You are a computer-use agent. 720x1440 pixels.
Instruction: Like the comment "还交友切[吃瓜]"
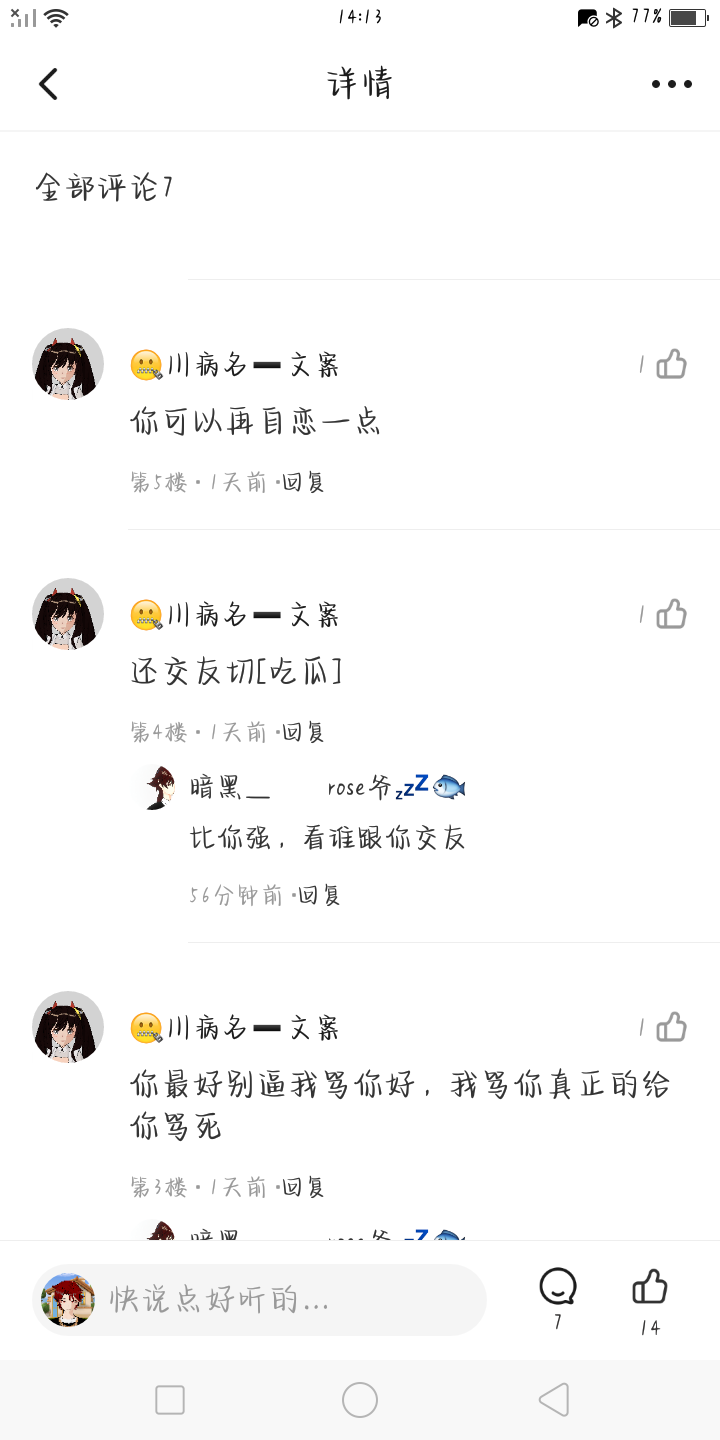[x=671, y=614]
